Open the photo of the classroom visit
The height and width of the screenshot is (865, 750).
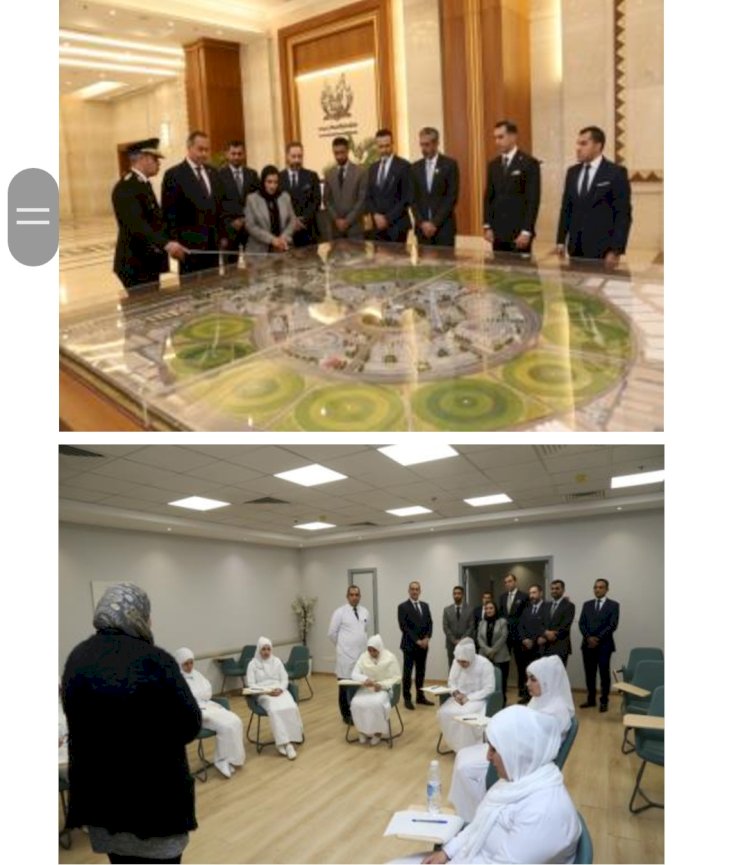coord(361,654)
